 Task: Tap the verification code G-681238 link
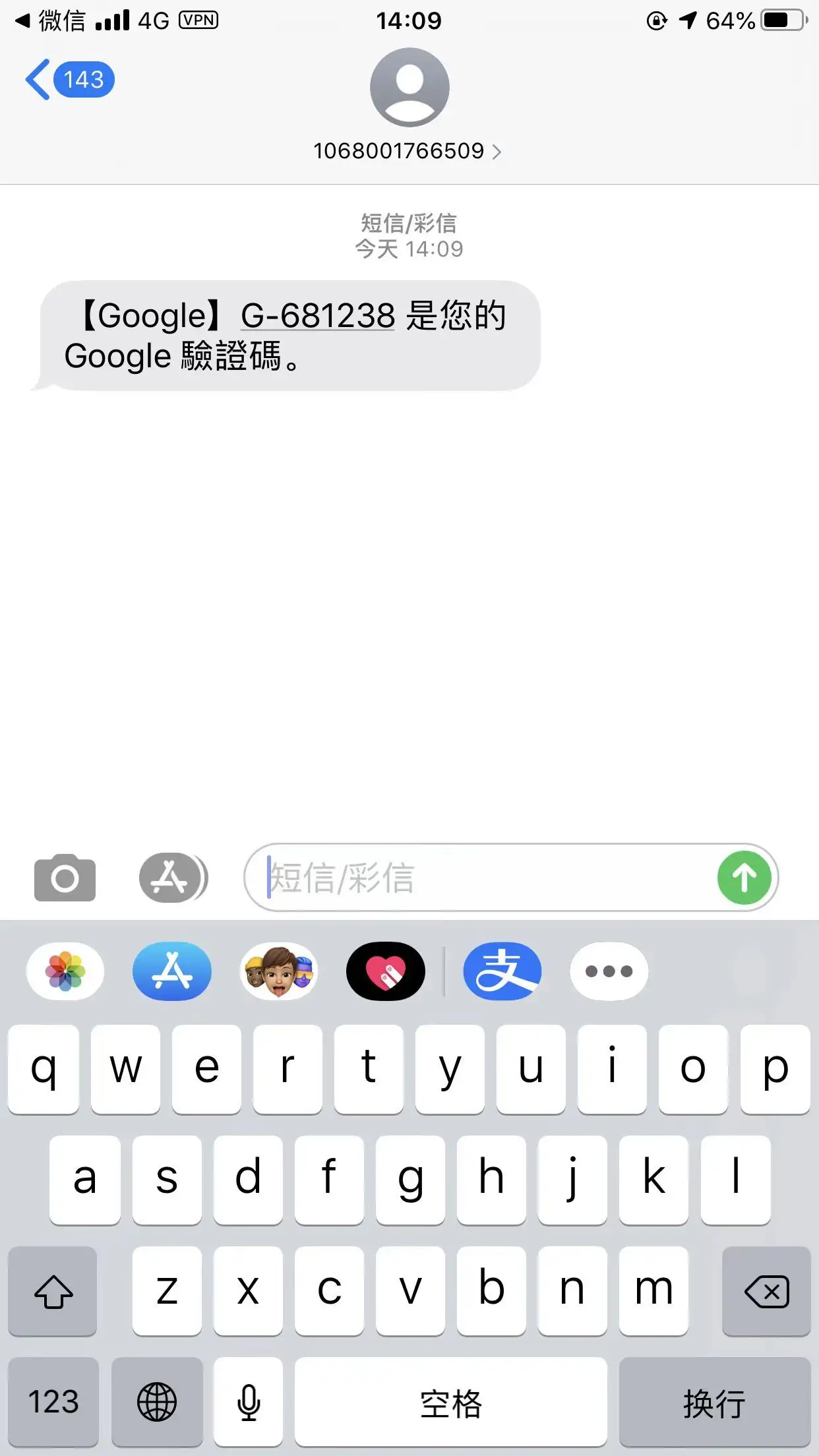click(316, 316)
